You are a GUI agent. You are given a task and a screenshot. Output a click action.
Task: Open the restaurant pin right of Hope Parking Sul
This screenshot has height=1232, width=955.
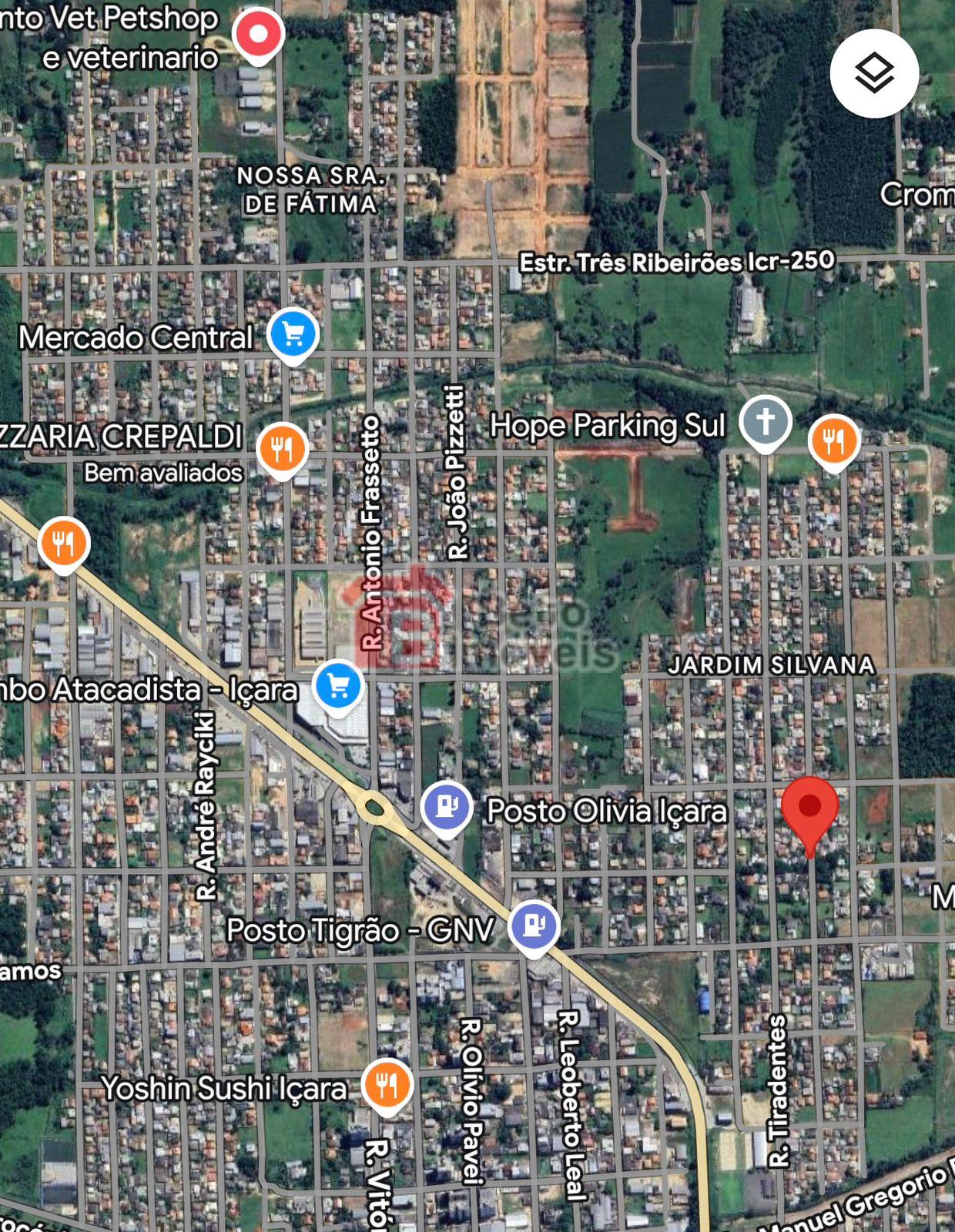(x=833, y=441)
